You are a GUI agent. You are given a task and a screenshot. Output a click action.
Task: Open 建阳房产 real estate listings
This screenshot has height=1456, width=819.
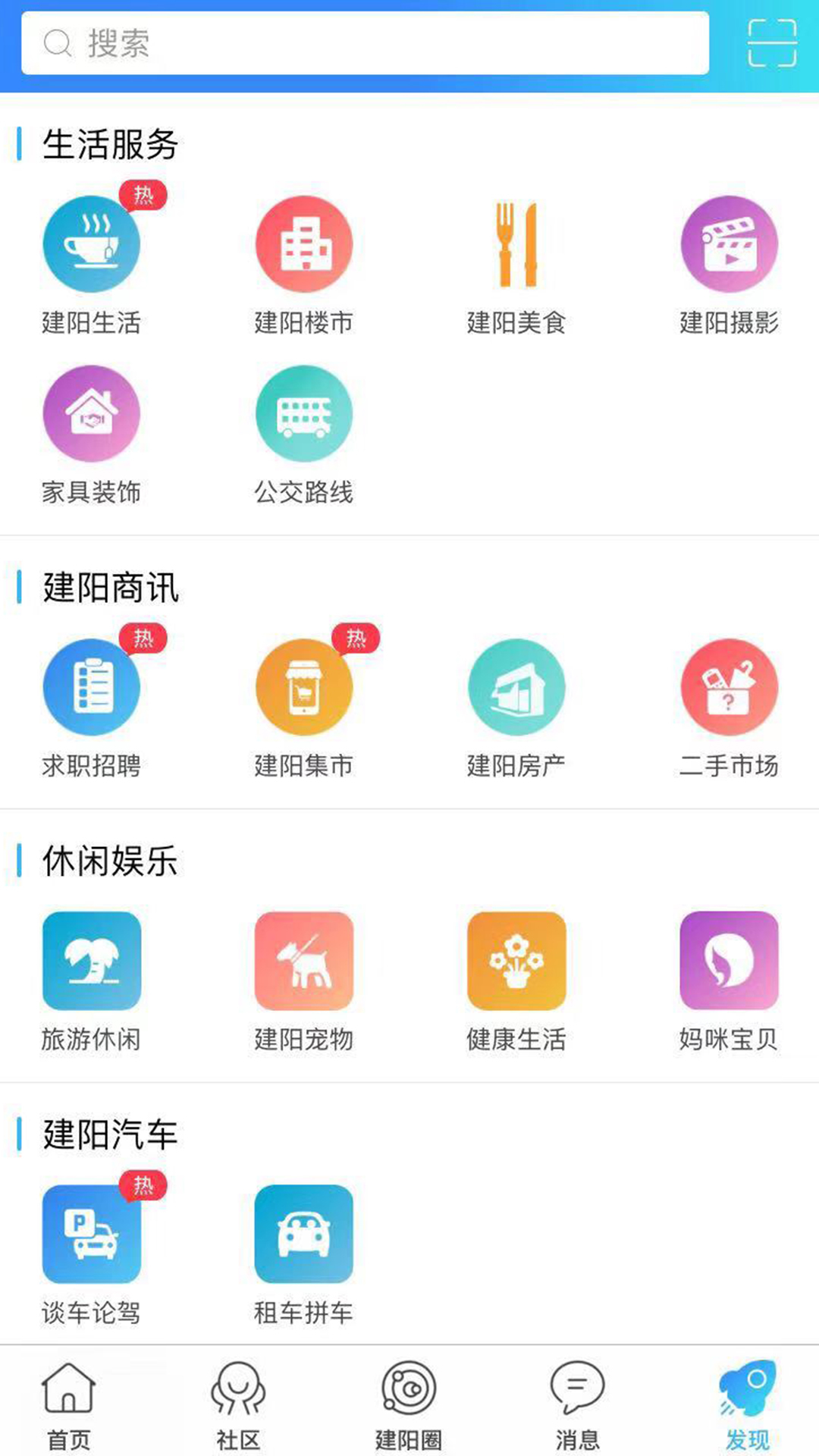click(516, 686)
